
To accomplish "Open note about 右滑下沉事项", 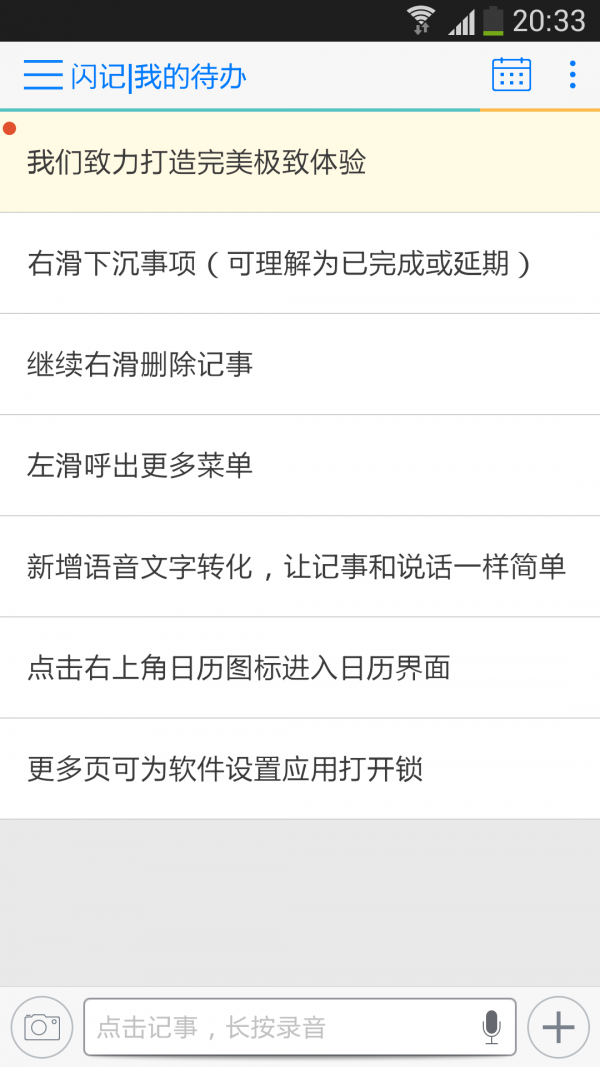I will [299, 263].
